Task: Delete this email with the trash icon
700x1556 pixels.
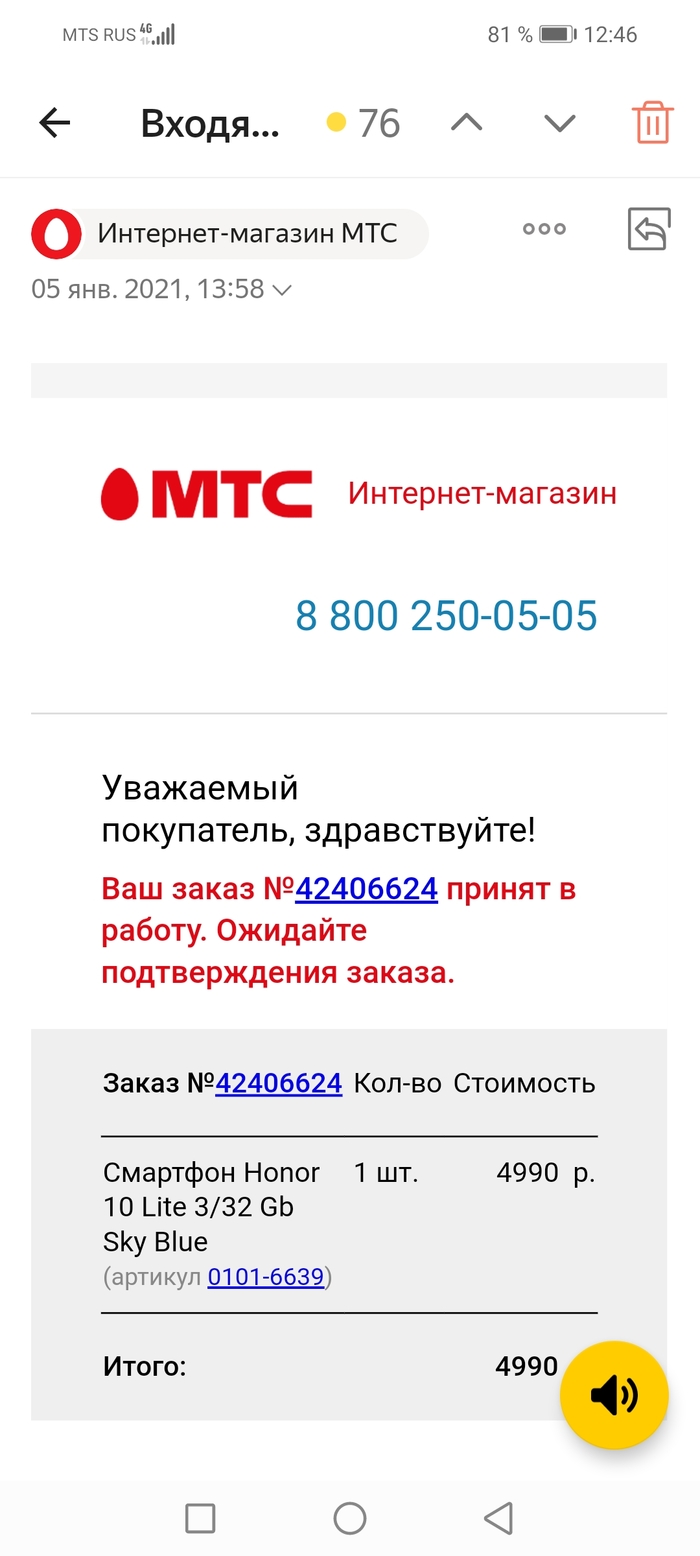Action: [x=652, y=123]
